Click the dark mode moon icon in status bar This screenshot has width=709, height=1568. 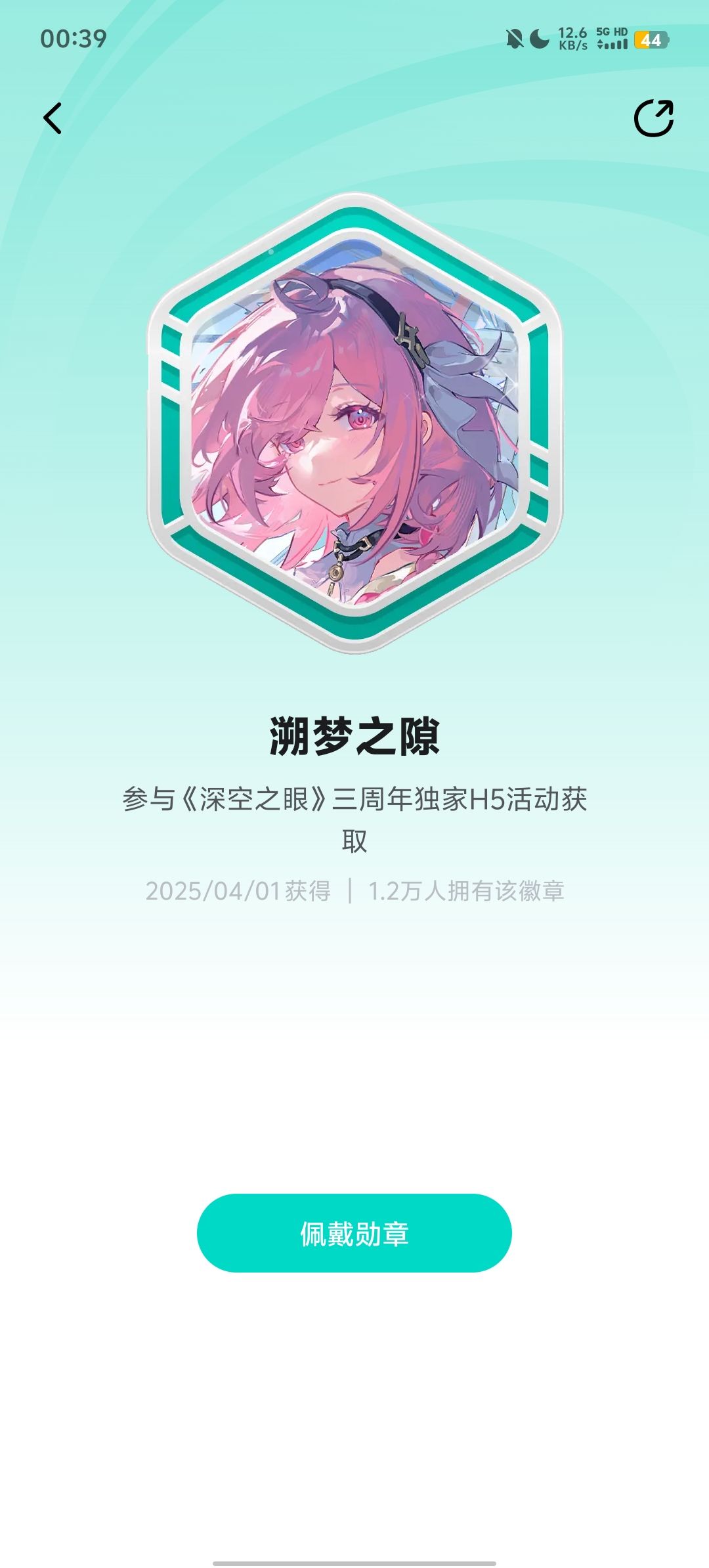pos(539,37)
